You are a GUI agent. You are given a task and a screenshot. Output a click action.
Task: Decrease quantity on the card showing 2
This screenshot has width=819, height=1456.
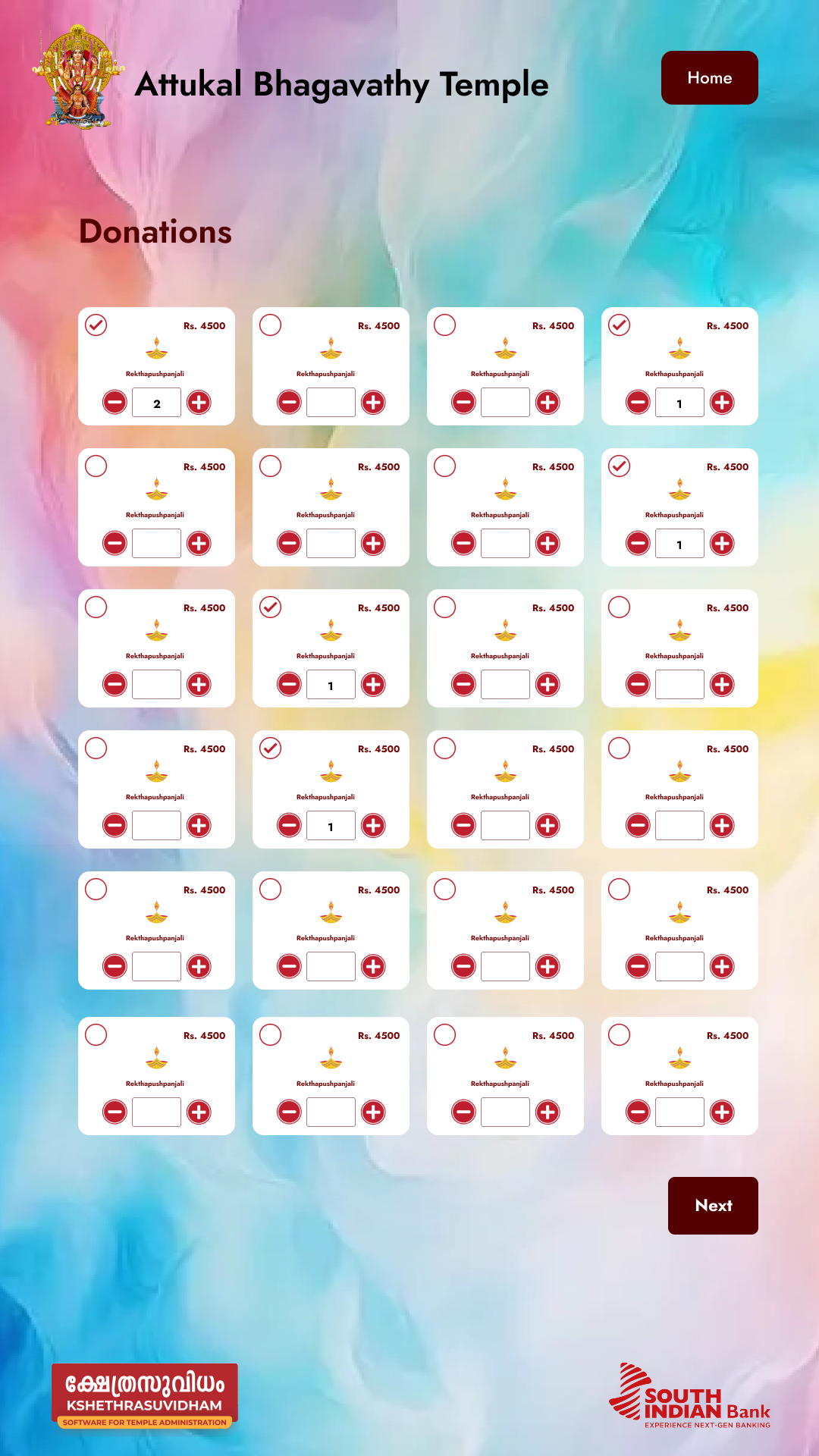[x=115, y=402]
